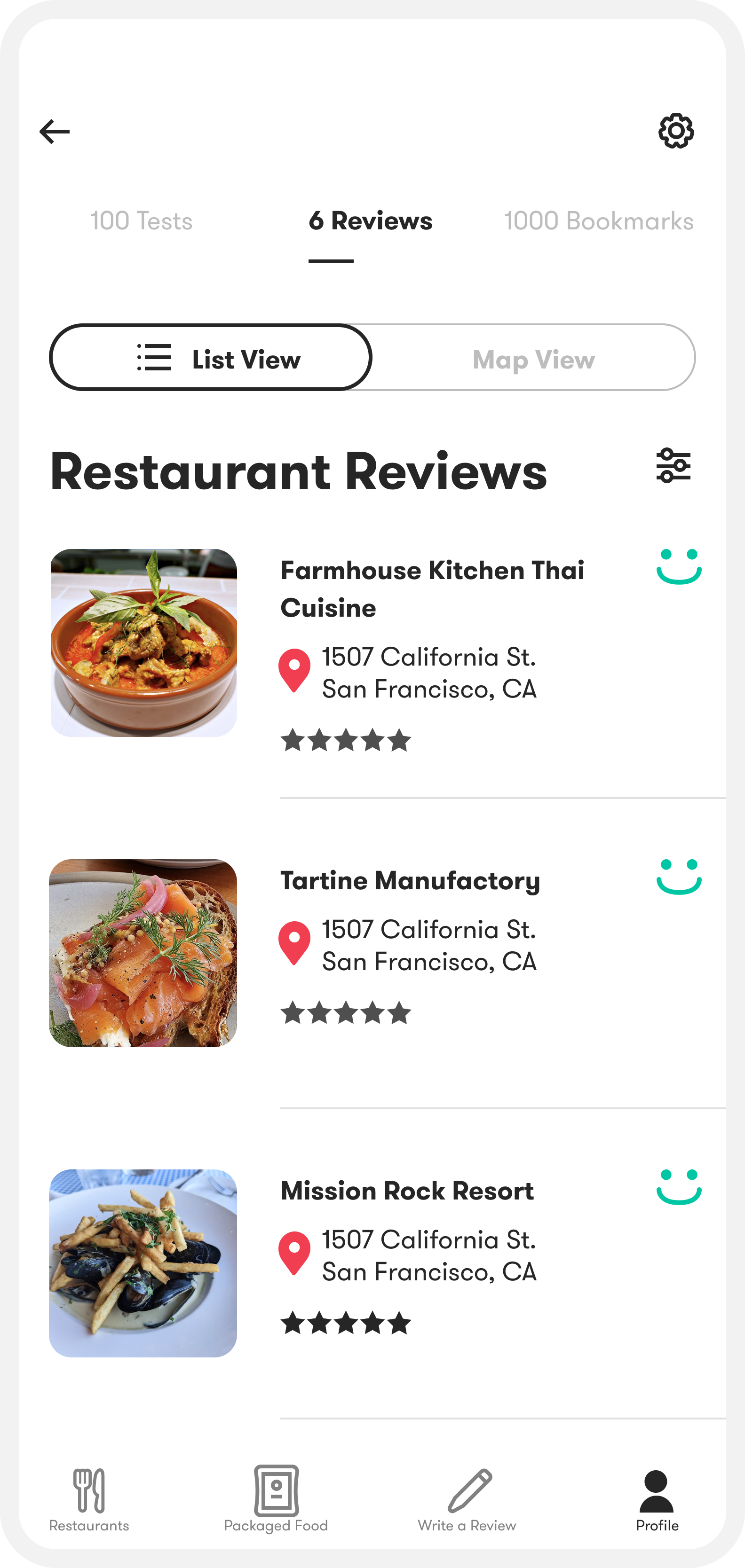745x1568 pixels.
Task: Open the Profile tab
Action: tap(657, 1498)
